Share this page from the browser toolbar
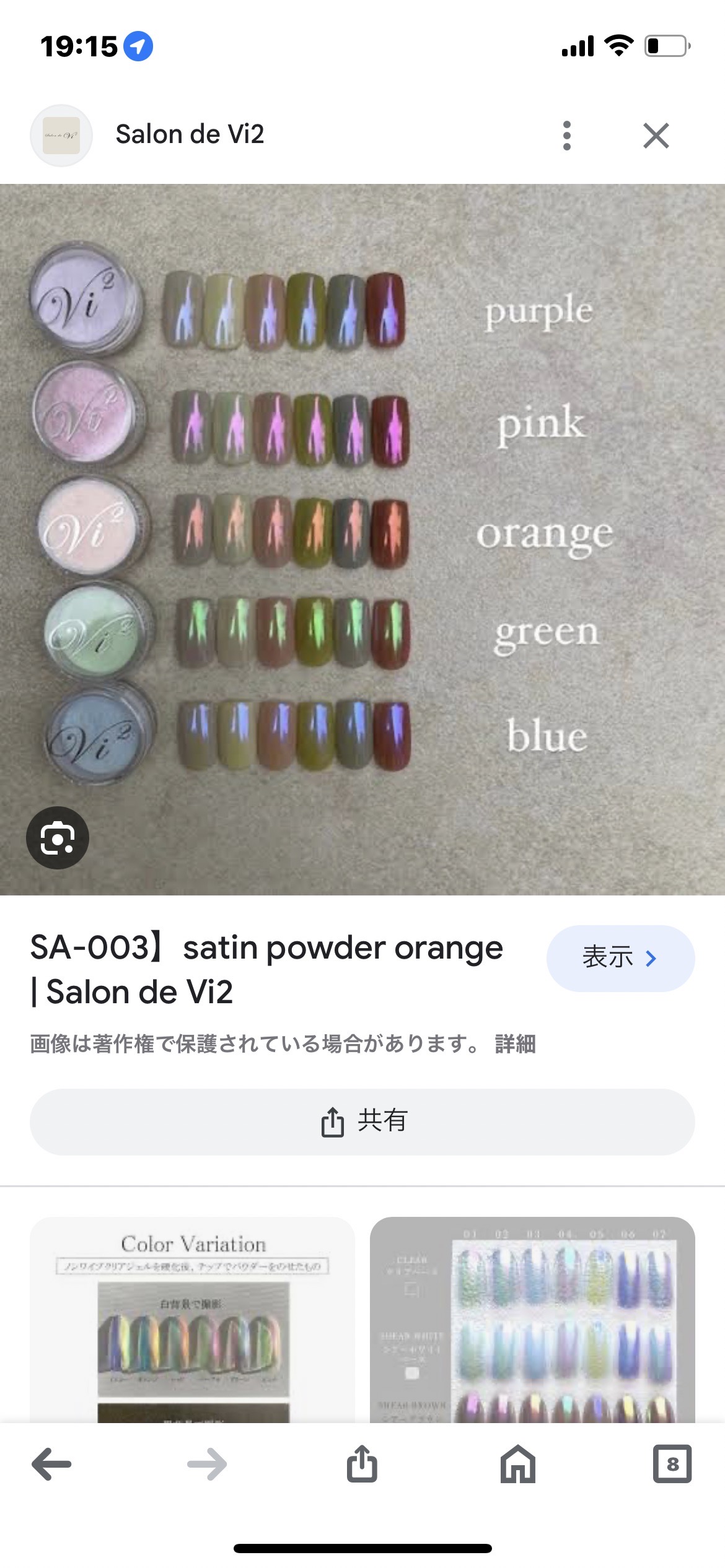The width and height of the screenshot is (725, 1568). pos(362,1465)
